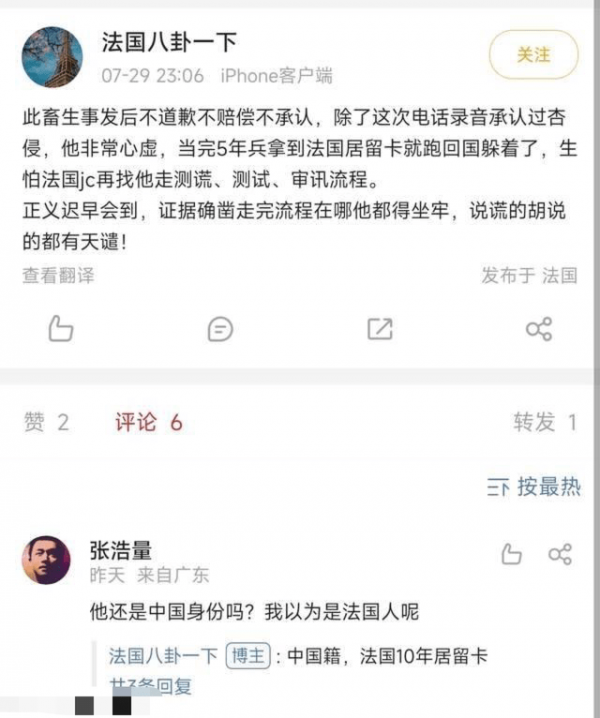This screenshot has width=600, height=718.
Task: Open 法国八卦一下 link in the reply
Action: click(x=163, y=657)
